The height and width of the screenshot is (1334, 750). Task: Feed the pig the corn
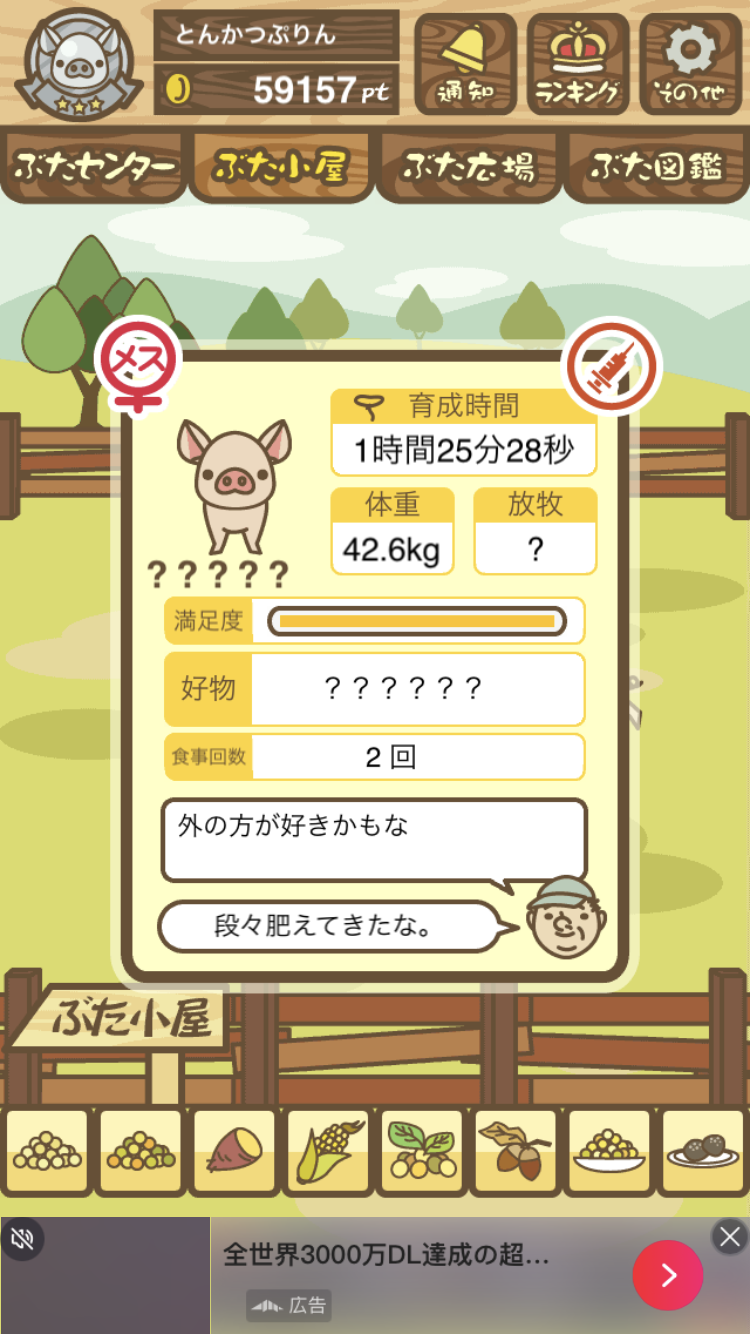(x=328, y=1152)
